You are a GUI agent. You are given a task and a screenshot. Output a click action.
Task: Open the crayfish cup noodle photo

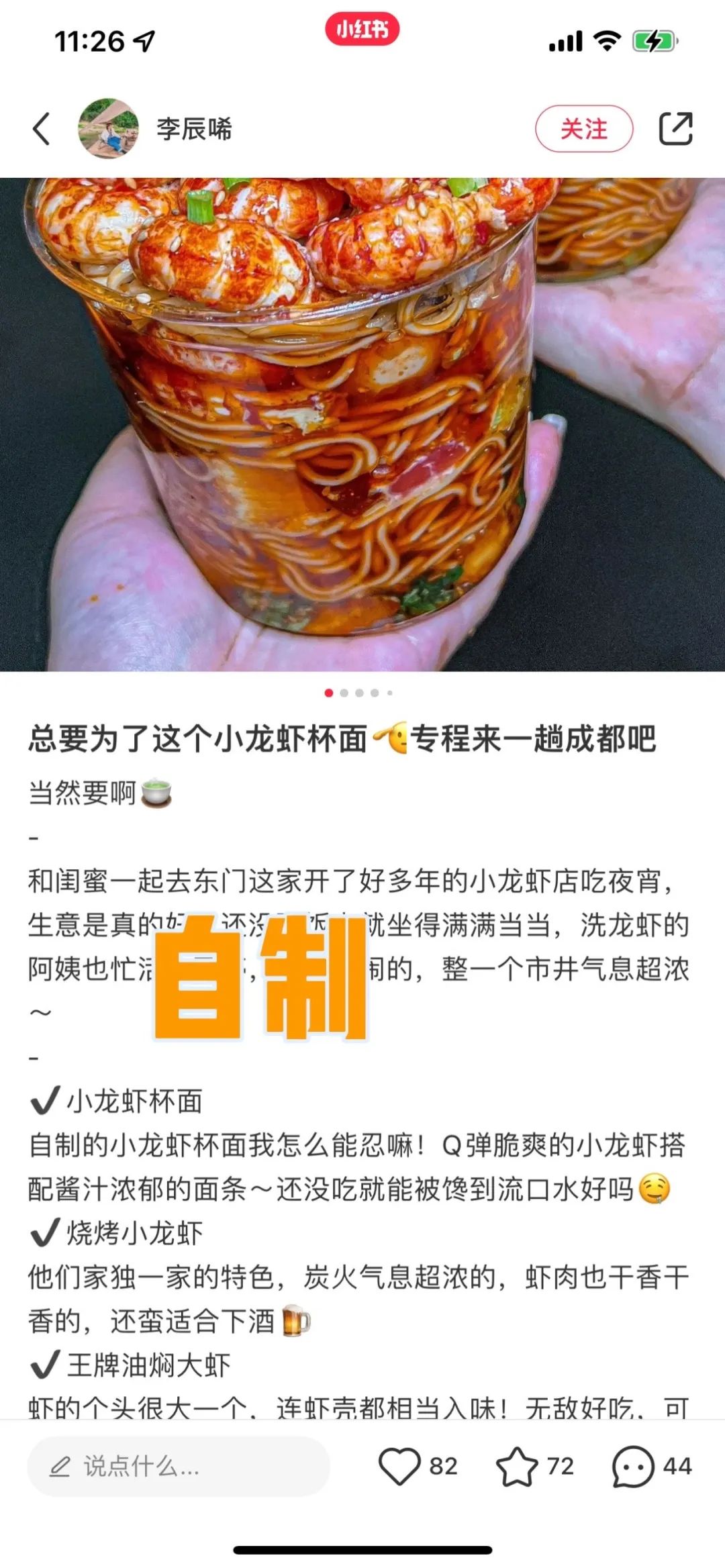pos(362,424)
